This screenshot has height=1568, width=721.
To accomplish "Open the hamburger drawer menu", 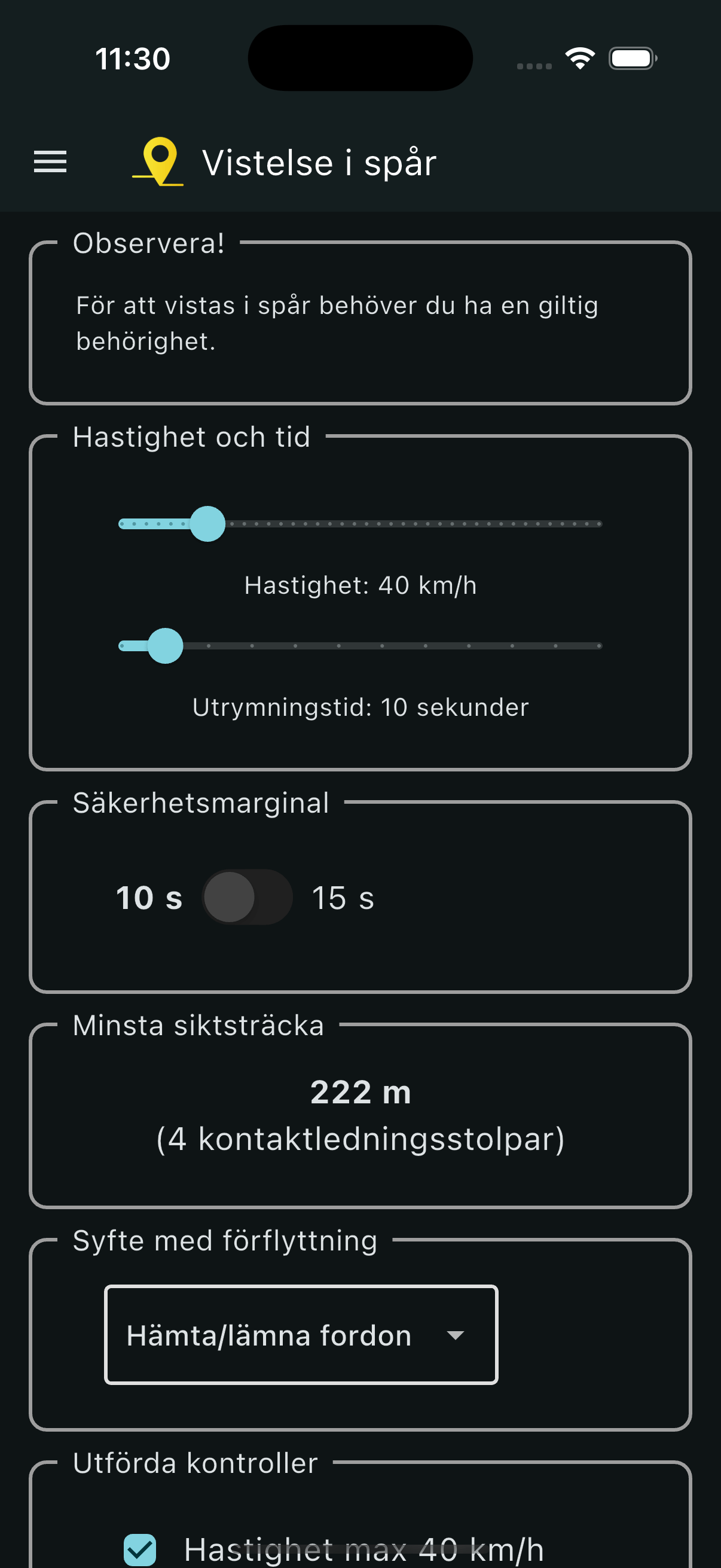I will pos(50,162).
